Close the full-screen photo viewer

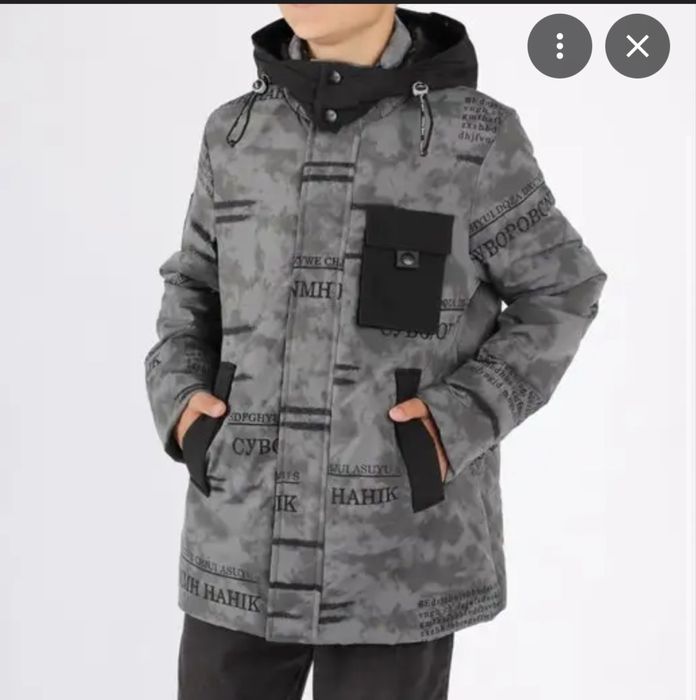(x=637, y=46)
